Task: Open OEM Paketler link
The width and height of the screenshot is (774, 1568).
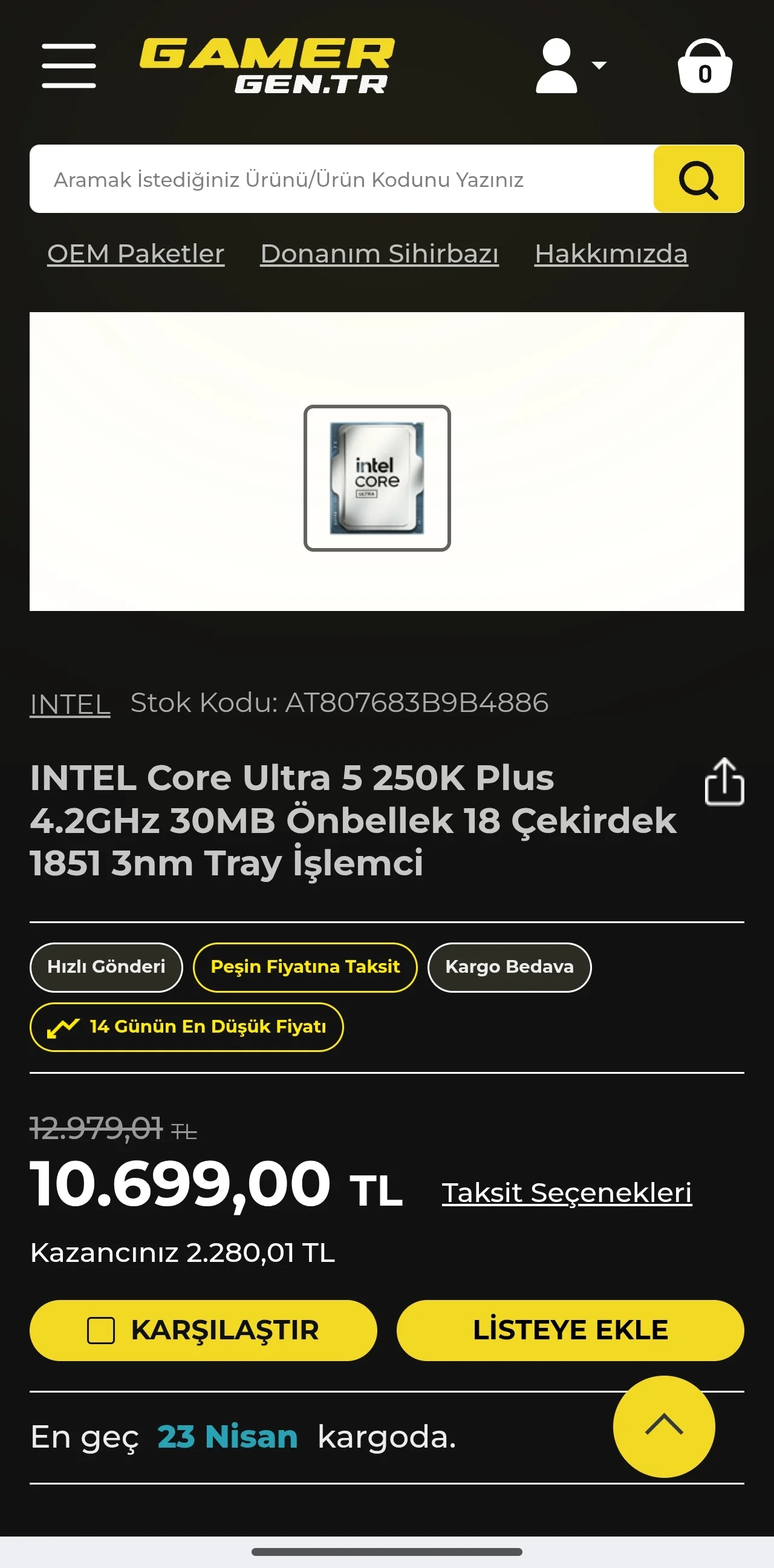Action: [x=135, y=253]
